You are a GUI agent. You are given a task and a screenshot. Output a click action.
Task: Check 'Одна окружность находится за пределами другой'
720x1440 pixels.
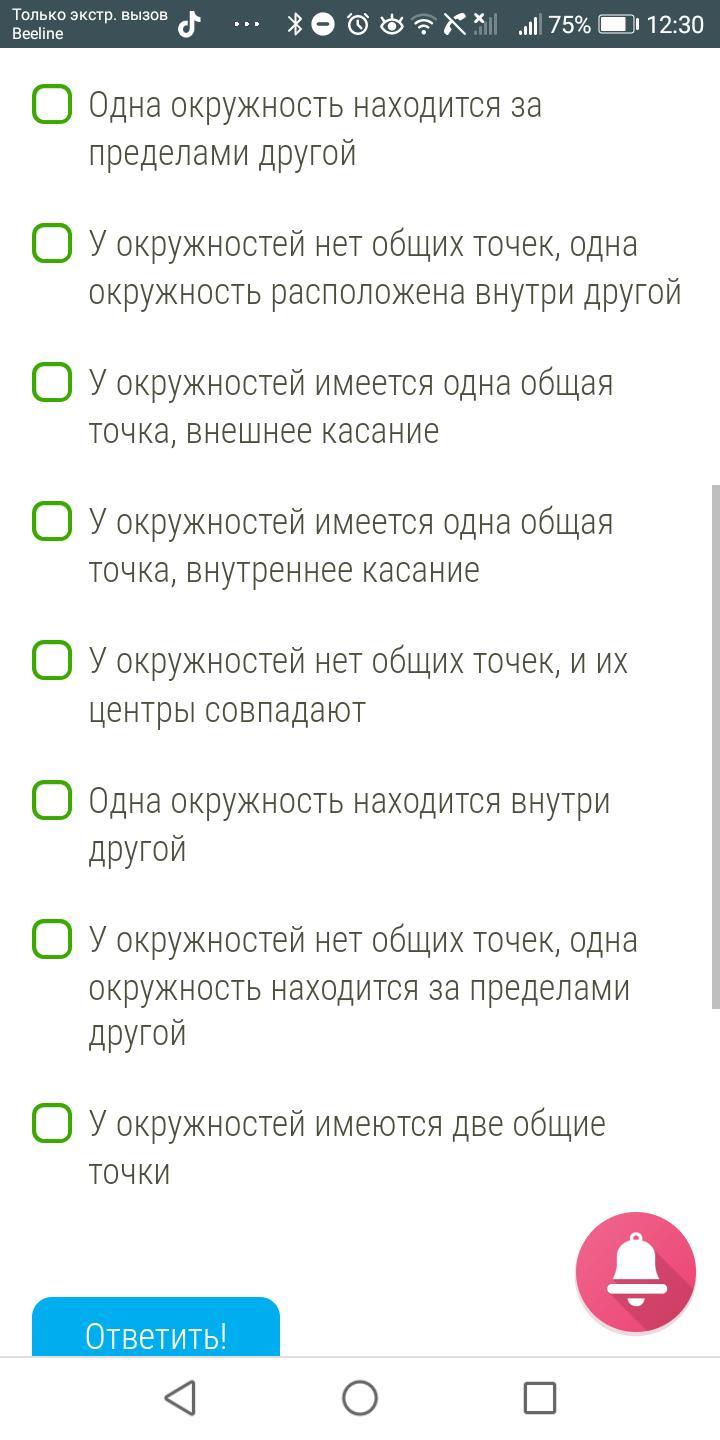tap(52, 104)
